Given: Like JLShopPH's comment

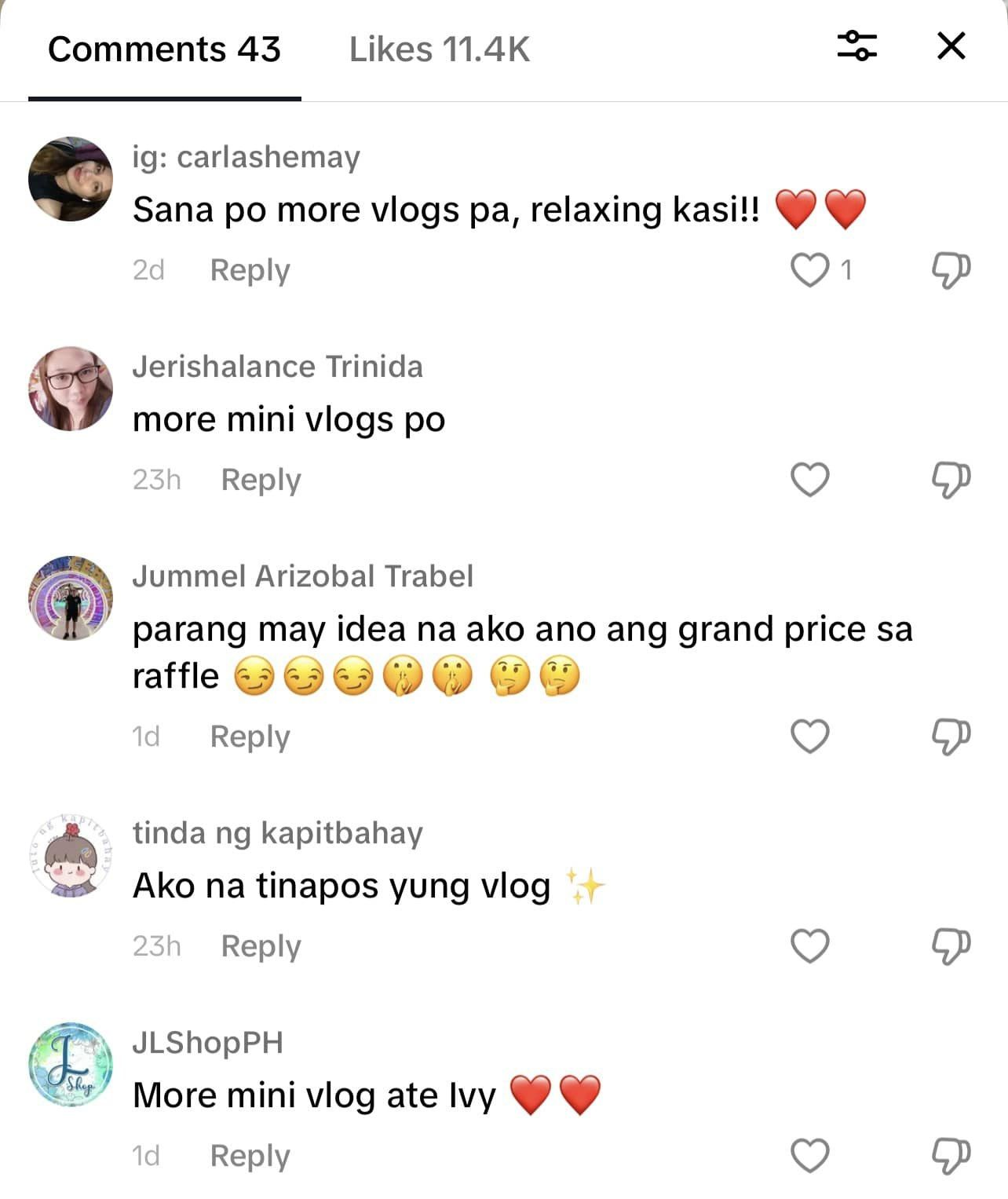Looking at the screenshot, I should pos(809,1156).
